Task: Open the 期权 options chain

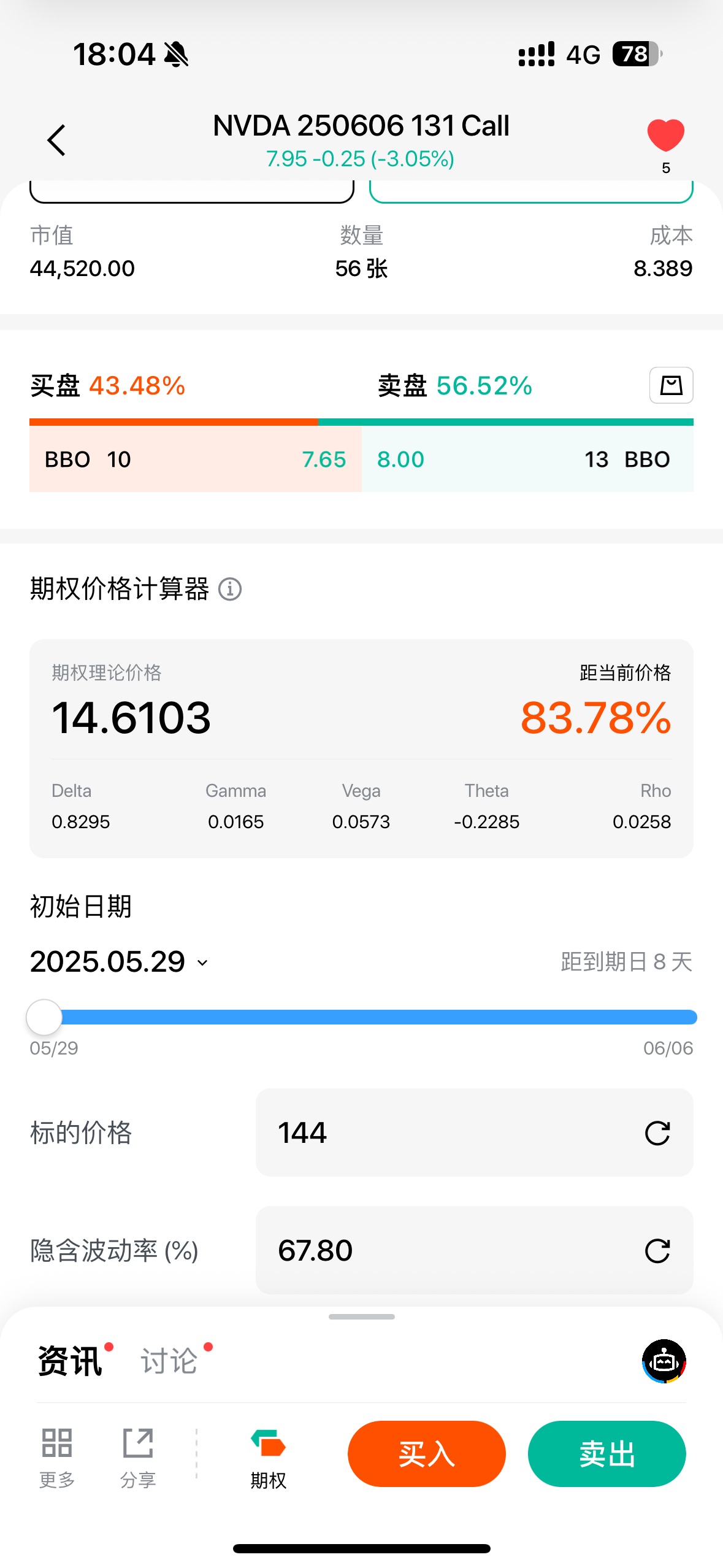Action: 268,1455
